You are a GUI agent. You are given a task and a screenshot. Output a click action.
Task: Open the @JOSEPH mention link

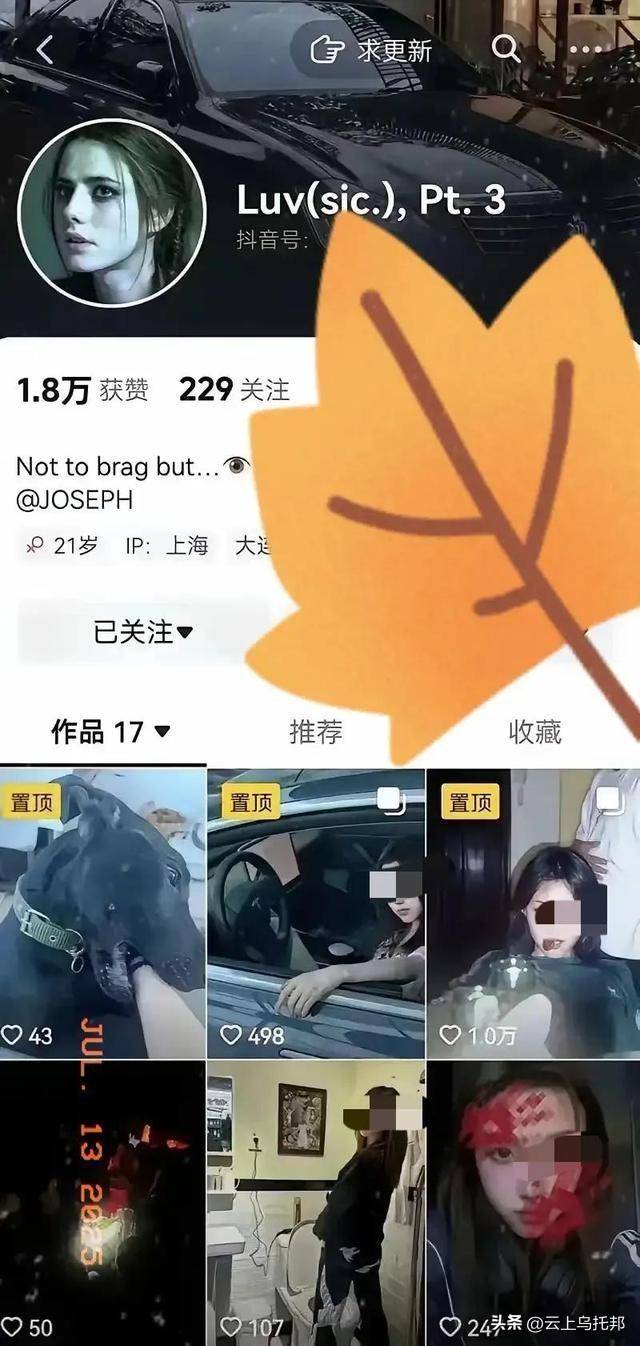pyautogui.click(x=75, y=499)
